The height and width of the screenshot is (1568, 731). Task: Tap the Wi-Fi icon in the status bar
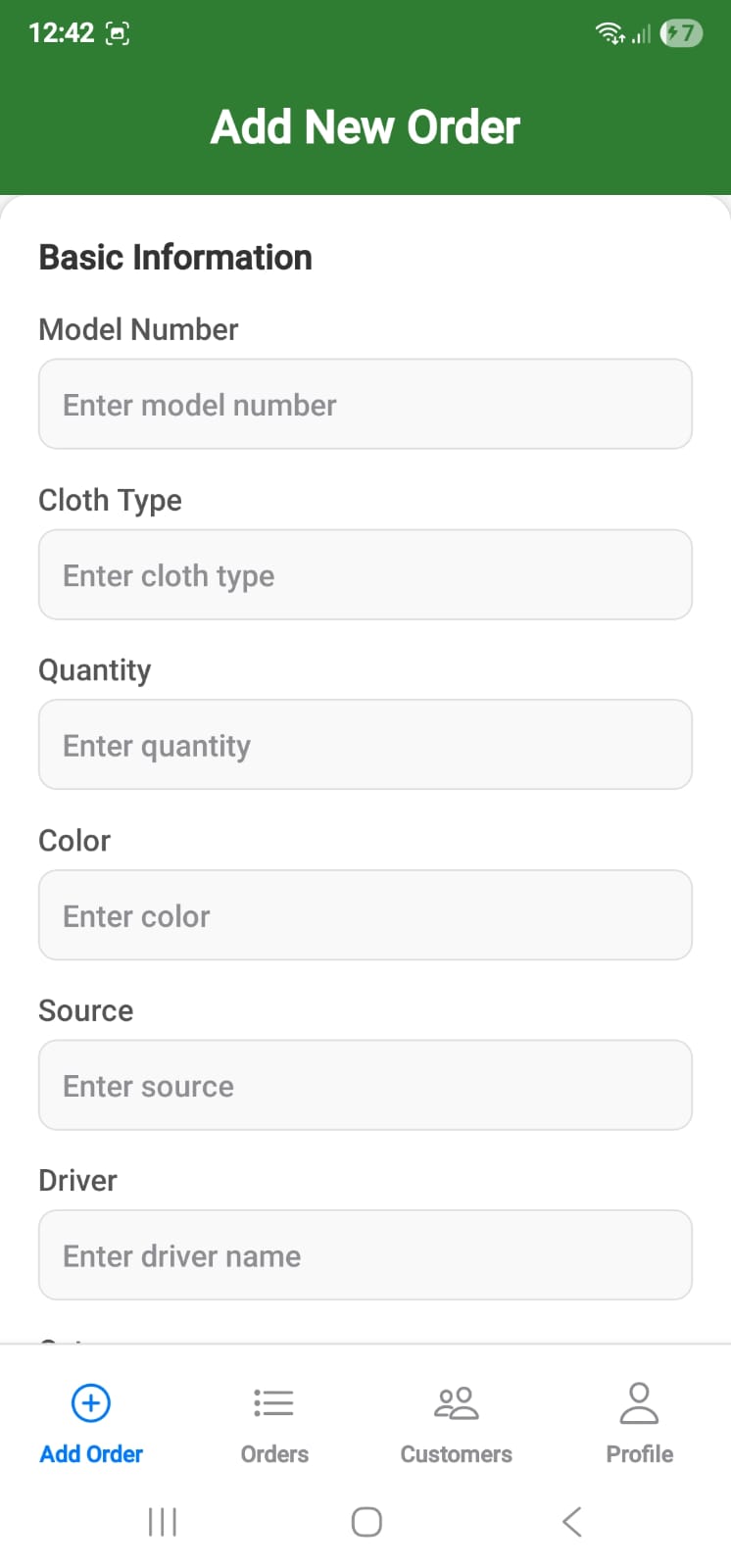[609, 32]
